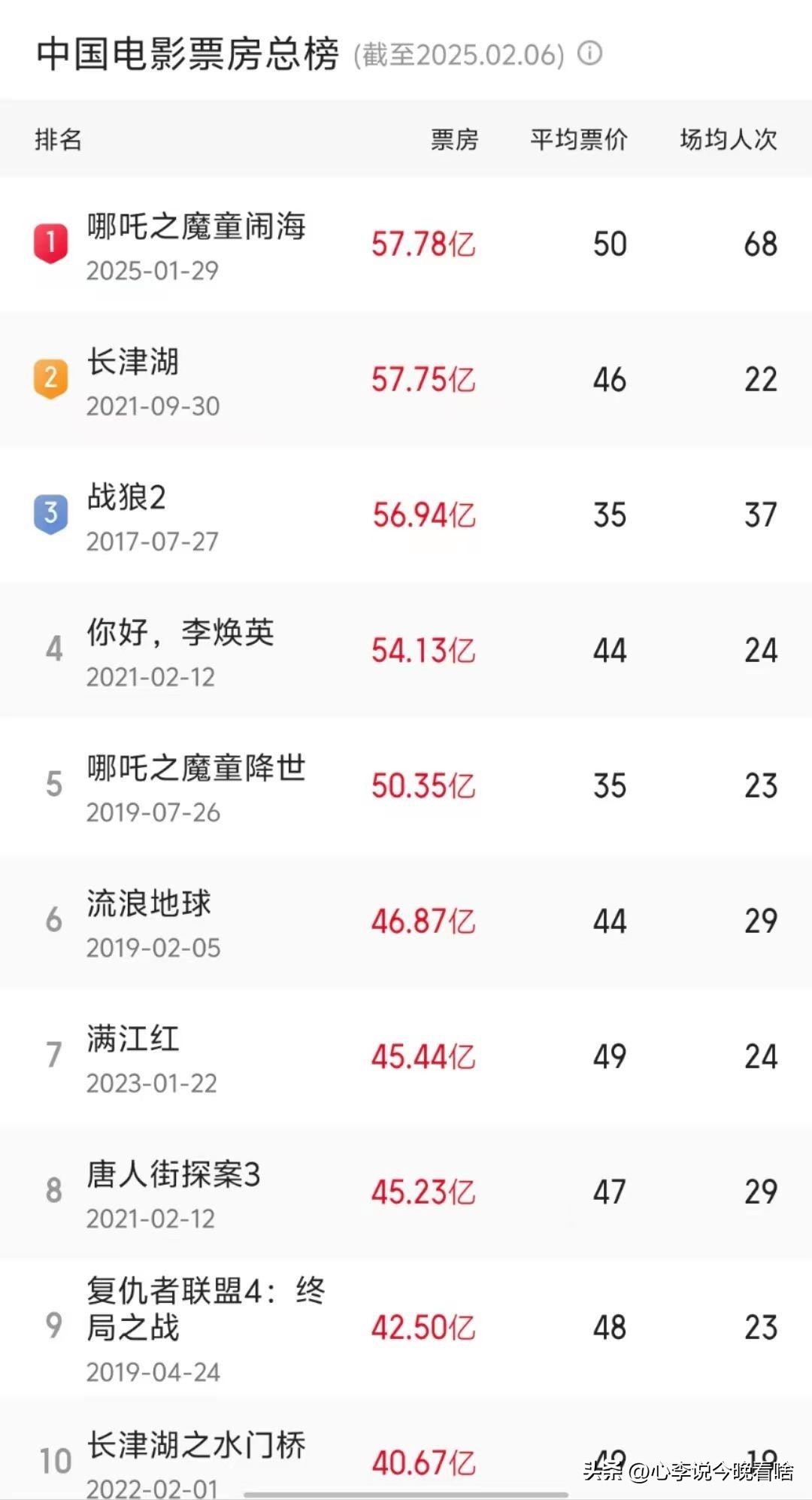Image resolution: width=812 pixels, height=1500 pixels.
Task: Select the 你好，李焕英 row
Action: coord(180,633)
